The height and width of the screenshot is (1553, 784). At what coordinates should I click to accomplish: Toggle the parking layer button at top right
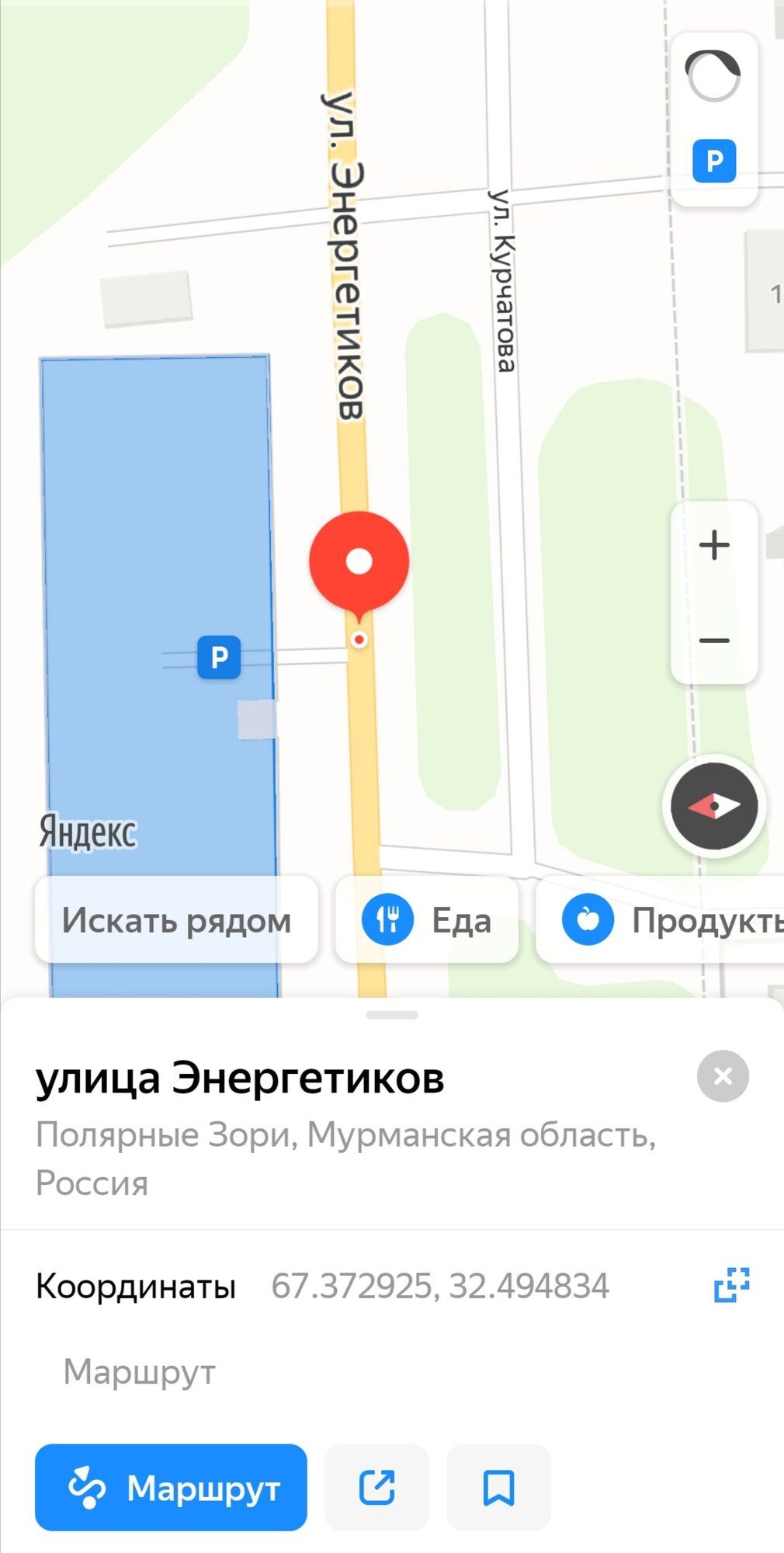pos(714,162)
